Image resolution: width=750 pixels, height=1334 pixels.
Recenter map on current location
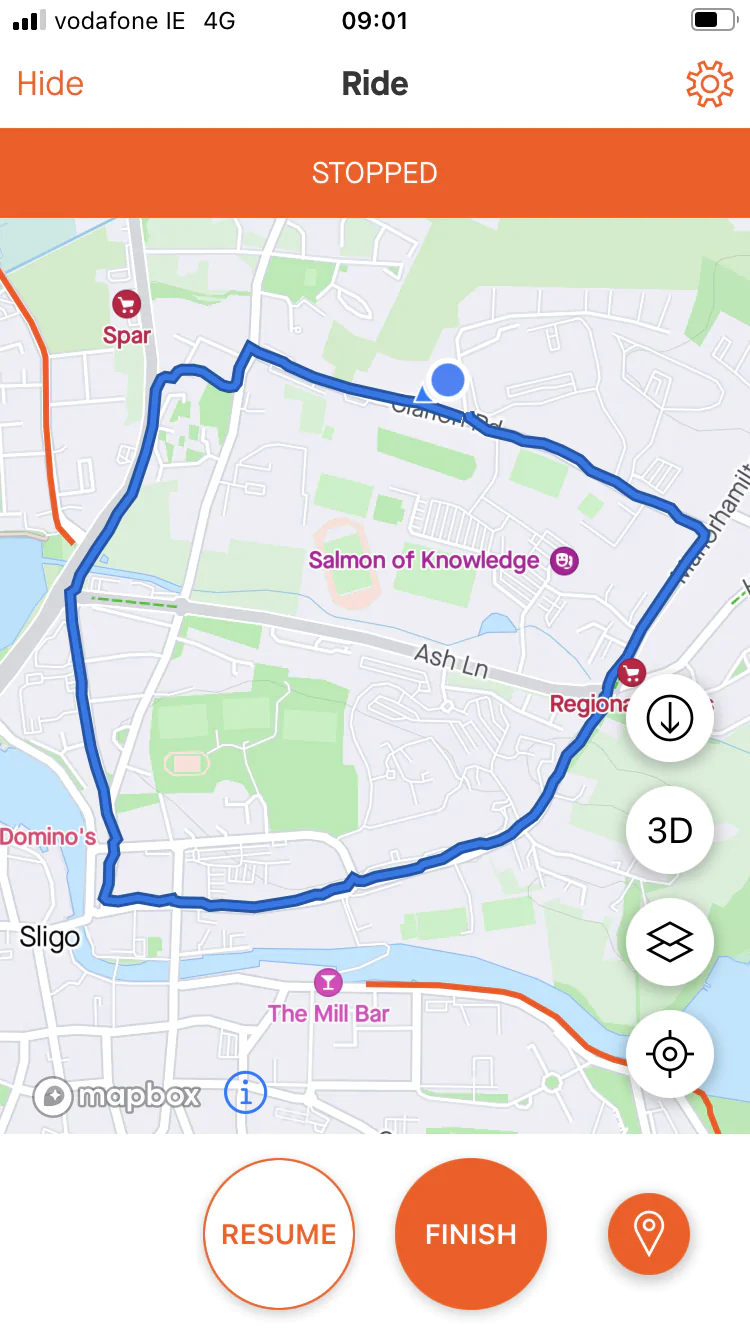(x=669, y=1054)
